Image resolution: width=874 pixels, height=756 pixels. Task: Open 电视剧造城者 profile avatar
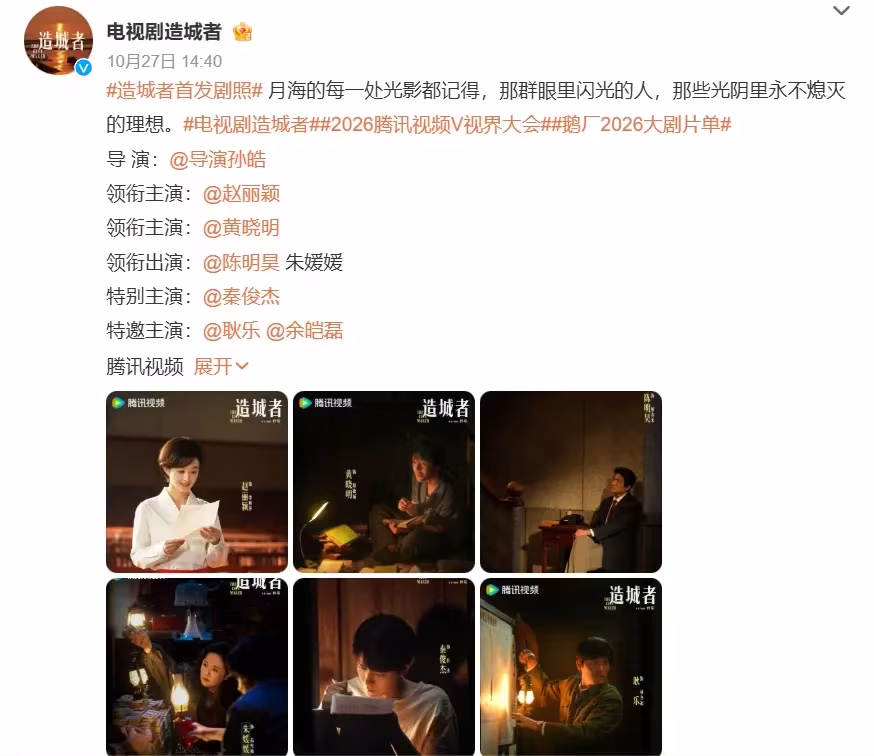point(58,40)
